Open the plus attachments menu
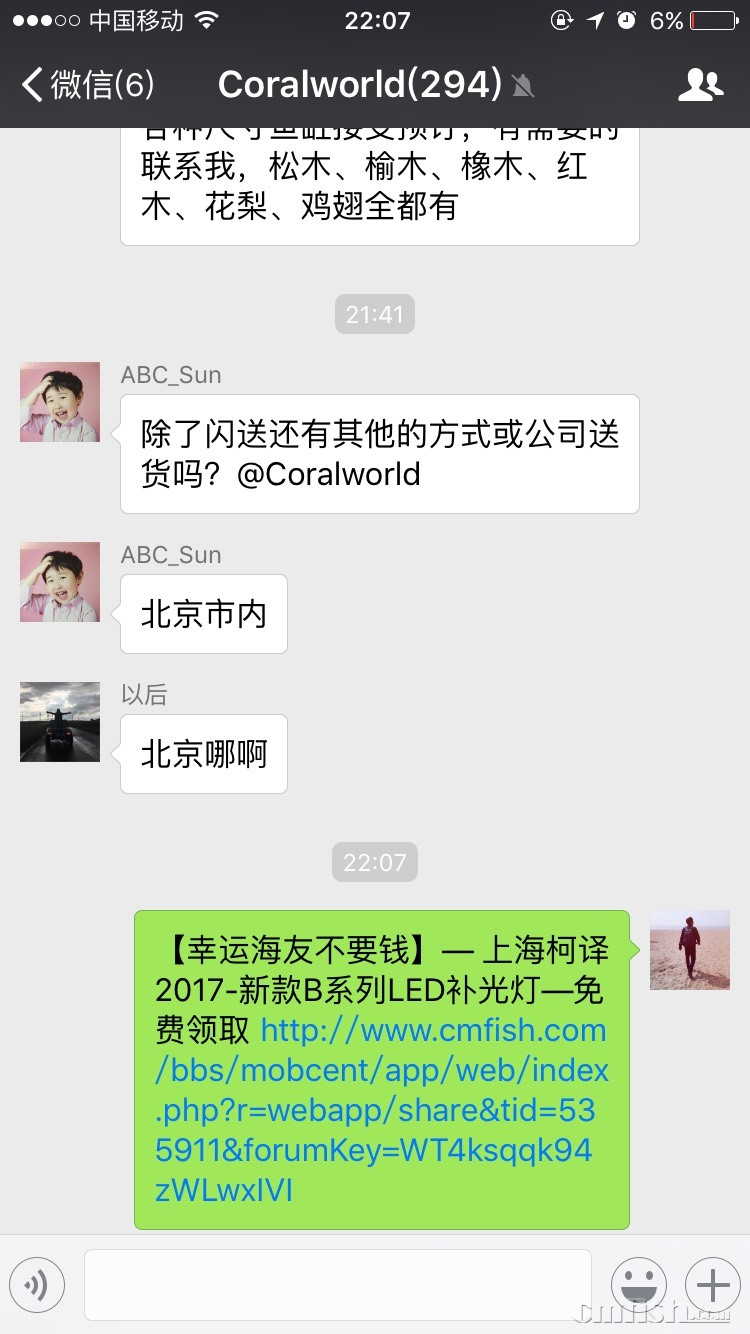 tap(712, 1285)
